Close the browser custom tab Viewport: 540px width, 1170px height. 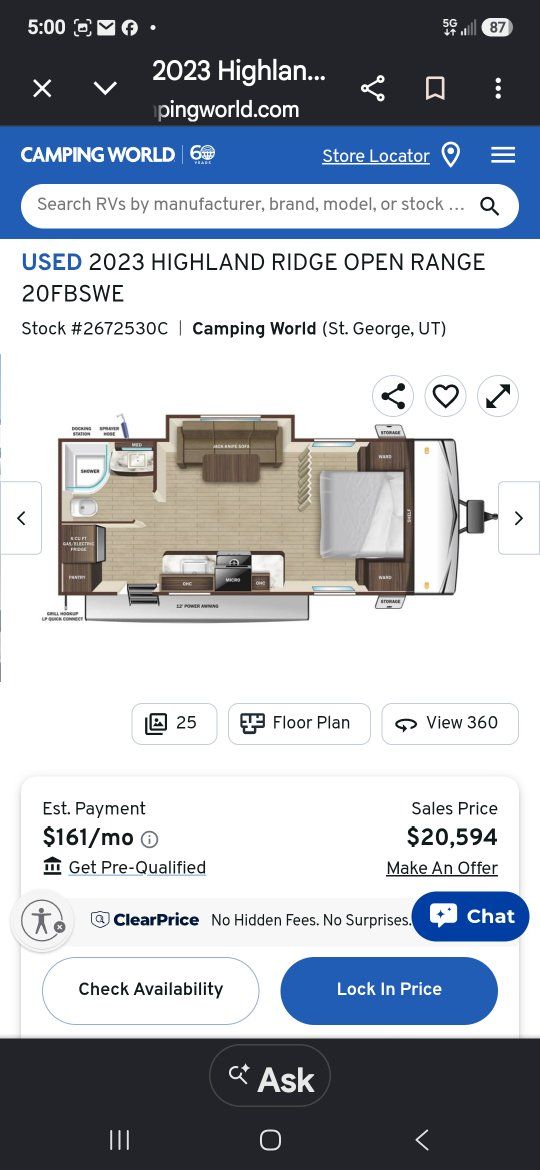43,89
